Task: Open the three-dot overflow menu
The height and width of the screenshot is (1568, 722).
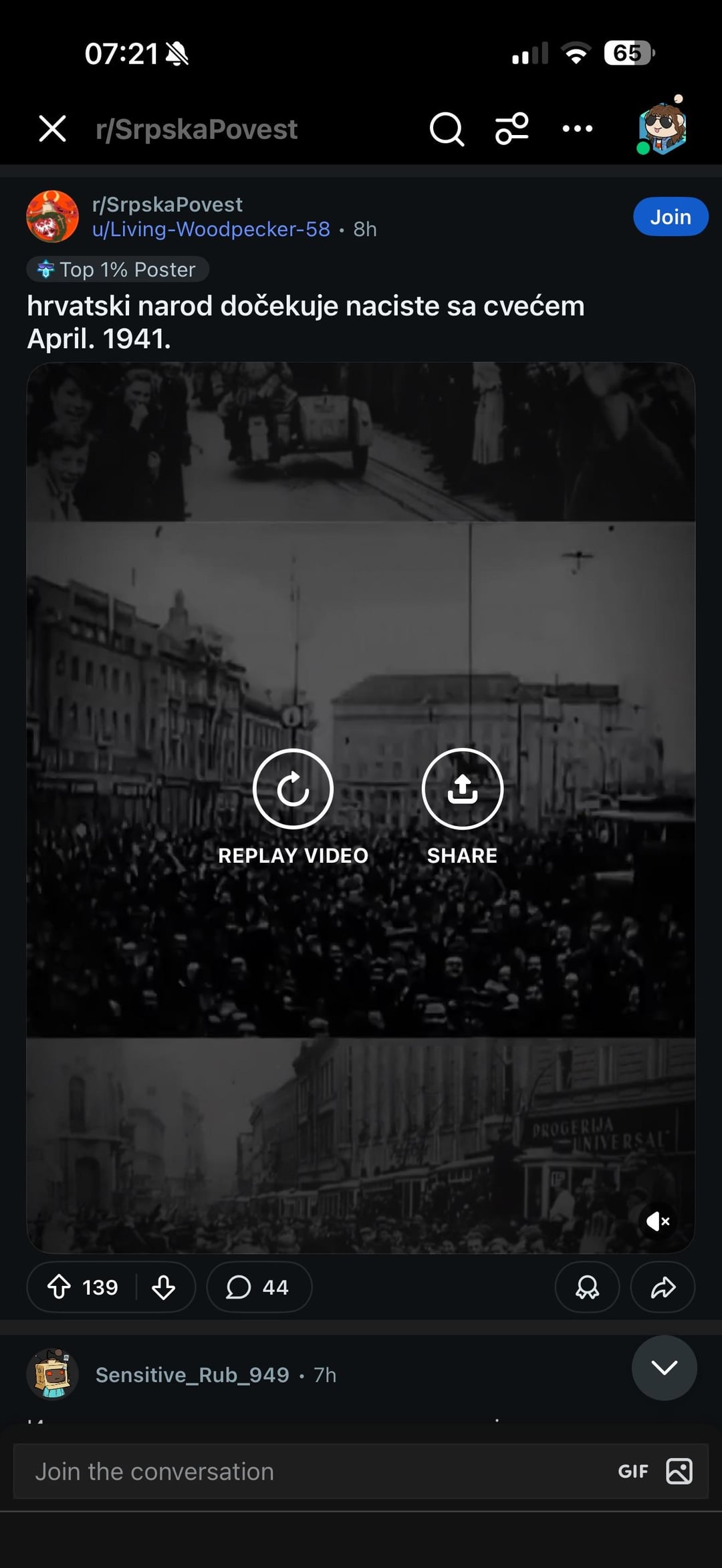Action: click(577, 128)
